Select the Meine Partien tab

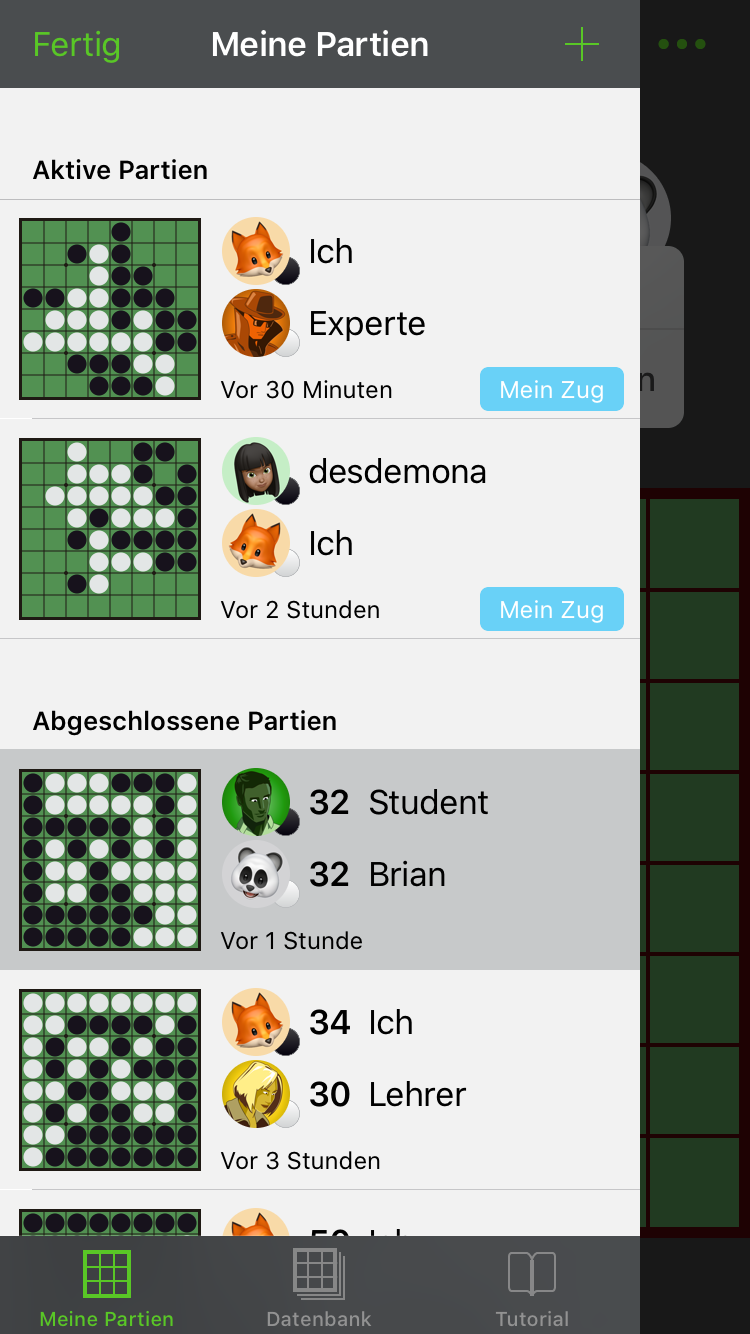pyautogui.click(x=107, y=1287)
